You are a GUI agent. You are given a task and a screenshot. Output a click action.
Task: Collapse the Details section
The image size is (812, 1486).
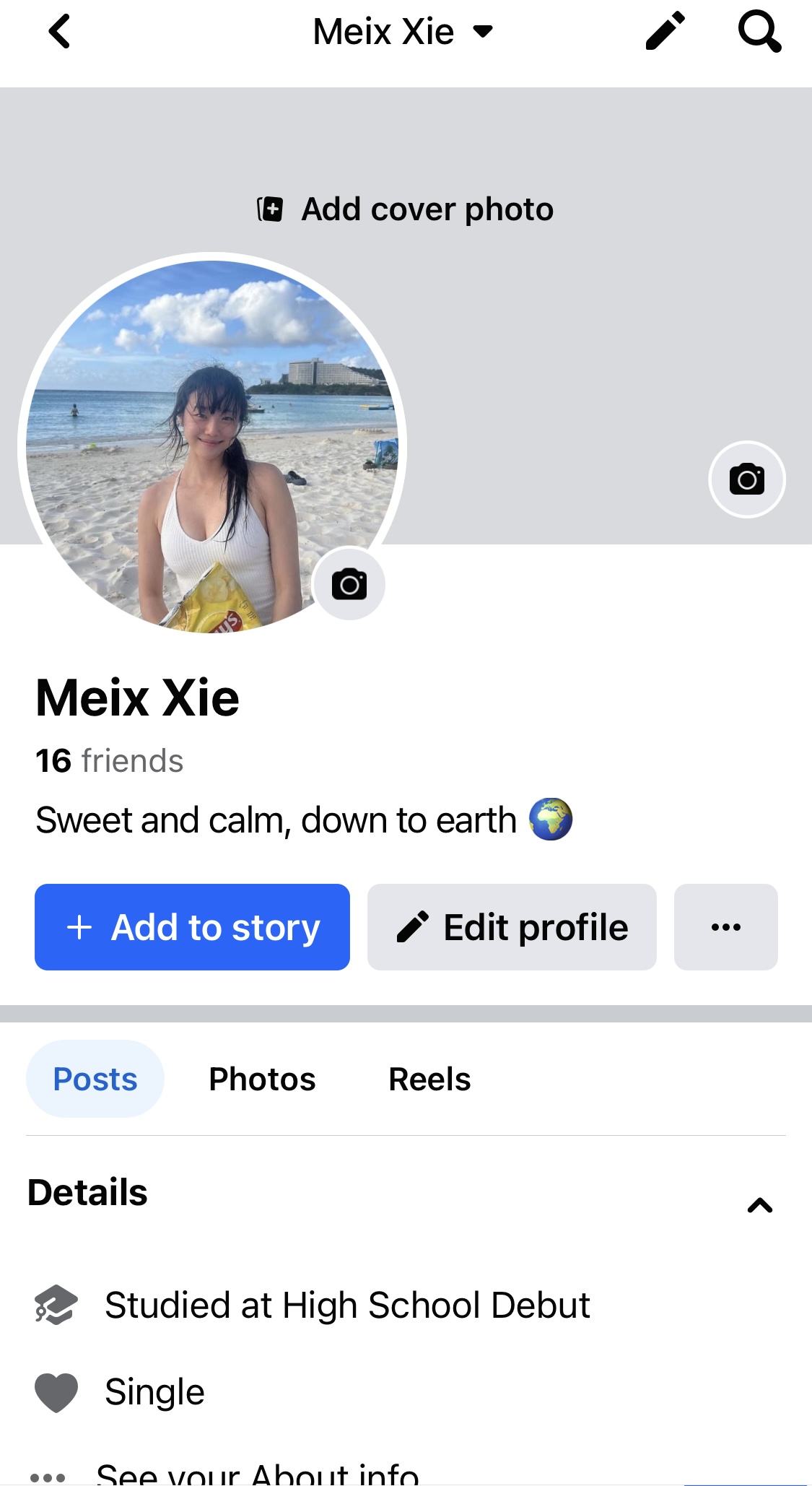pos(760,1204)
